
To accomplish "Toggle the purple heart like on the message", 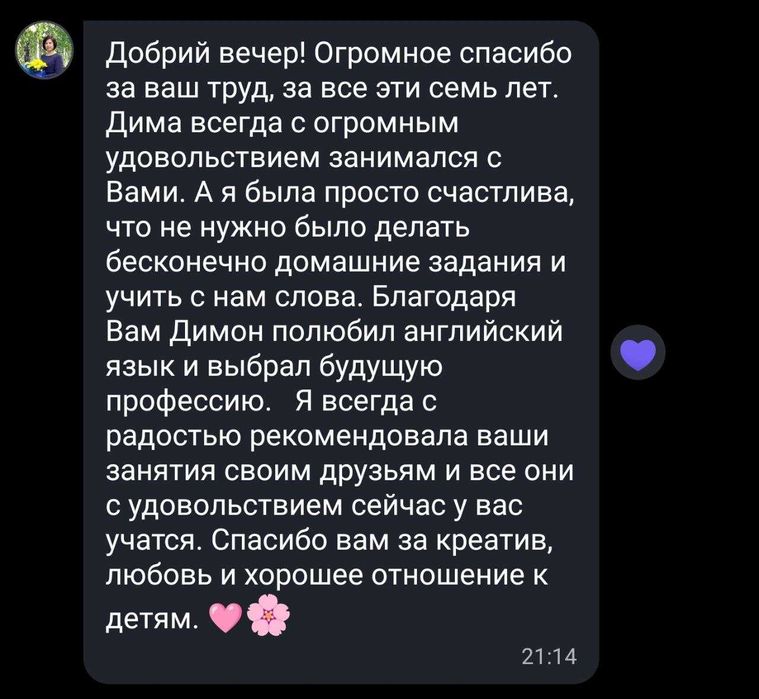I will (x=637, y=352).
